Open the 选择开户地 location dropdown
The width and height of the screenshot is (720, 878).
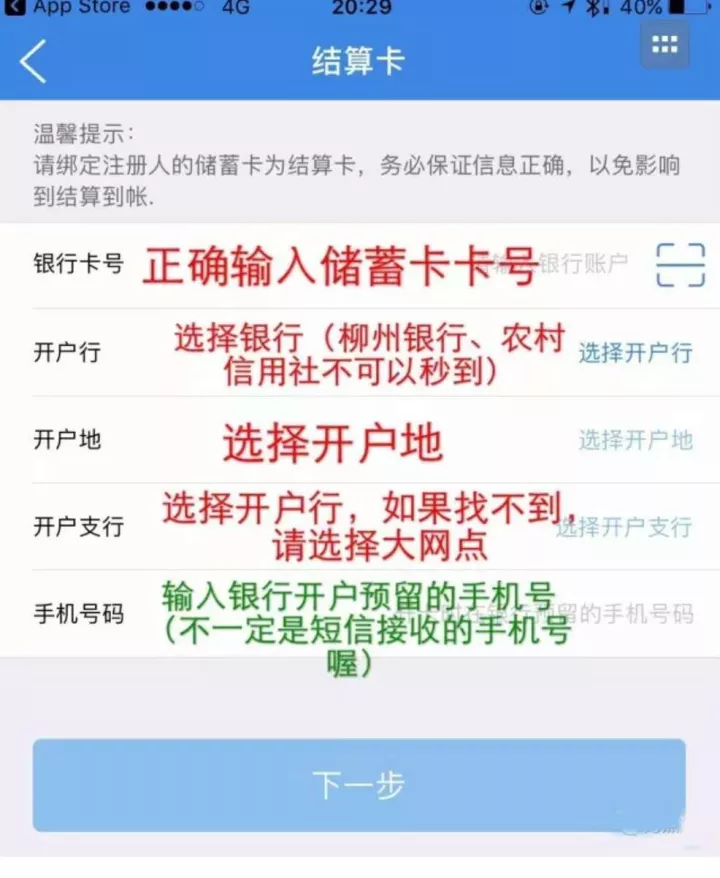[637, 438]
